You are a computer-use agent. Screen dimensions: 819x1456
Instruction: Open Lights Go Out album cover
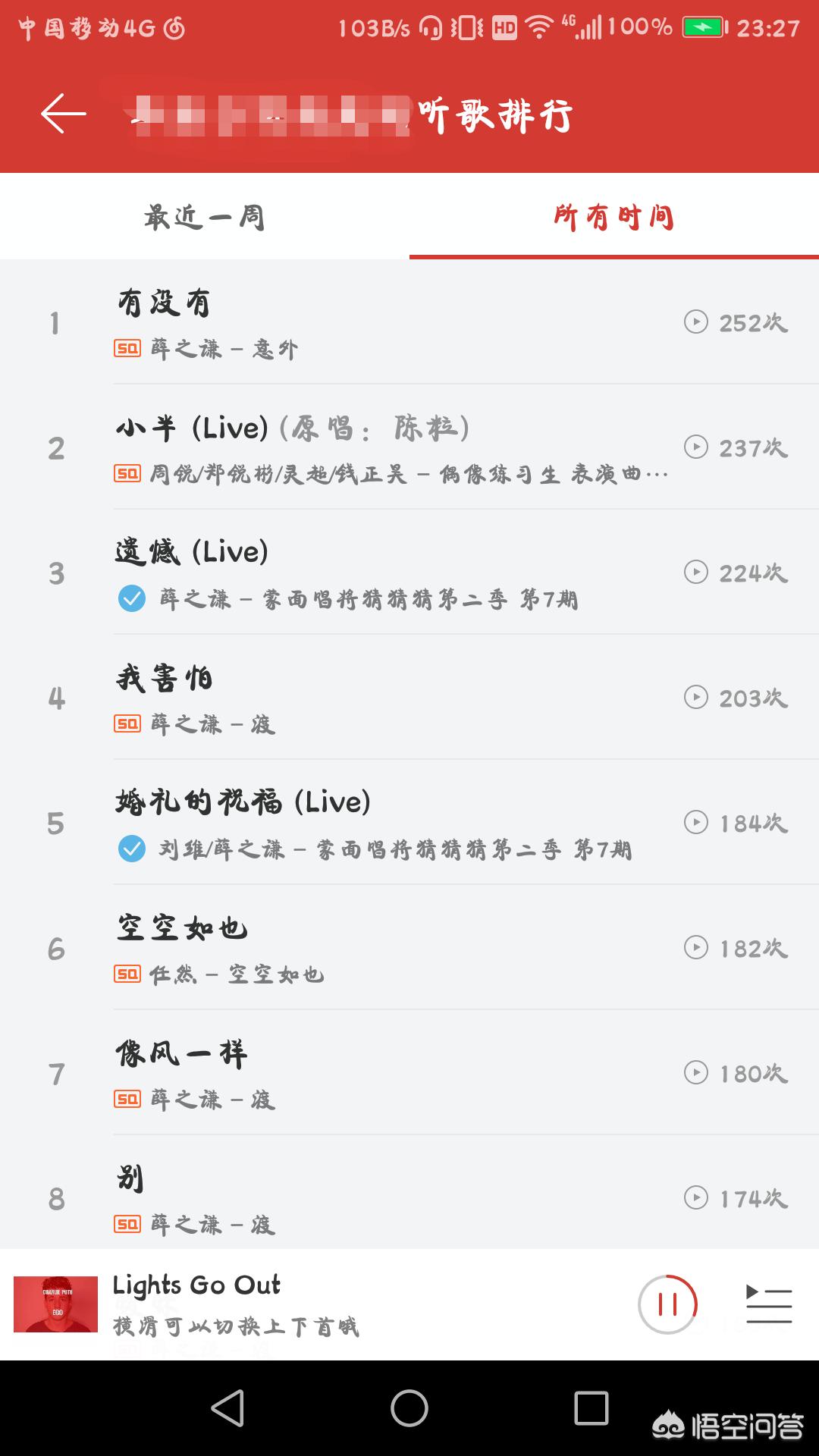point(56,1304)
